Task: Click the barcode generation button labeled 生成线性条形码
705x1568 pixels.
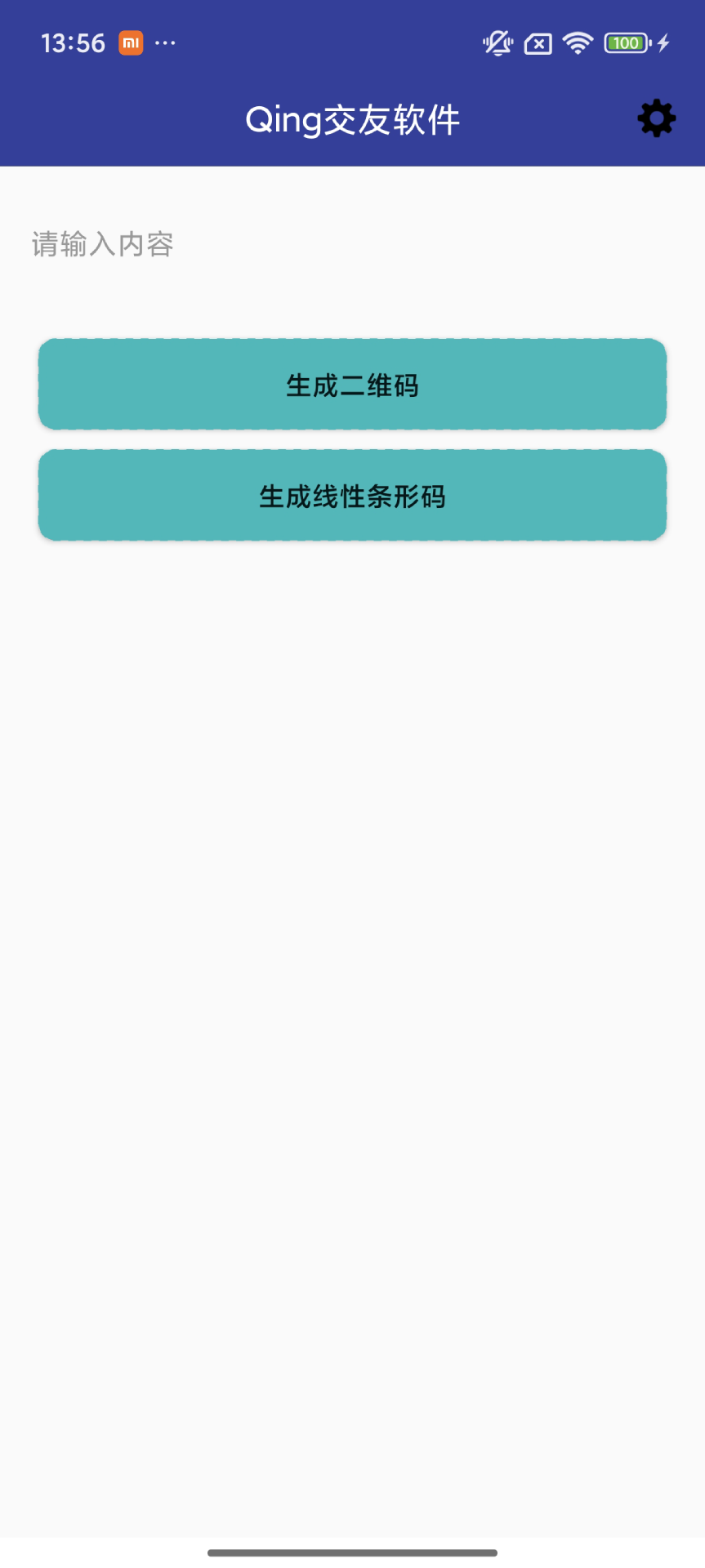Action: point(352,495)
